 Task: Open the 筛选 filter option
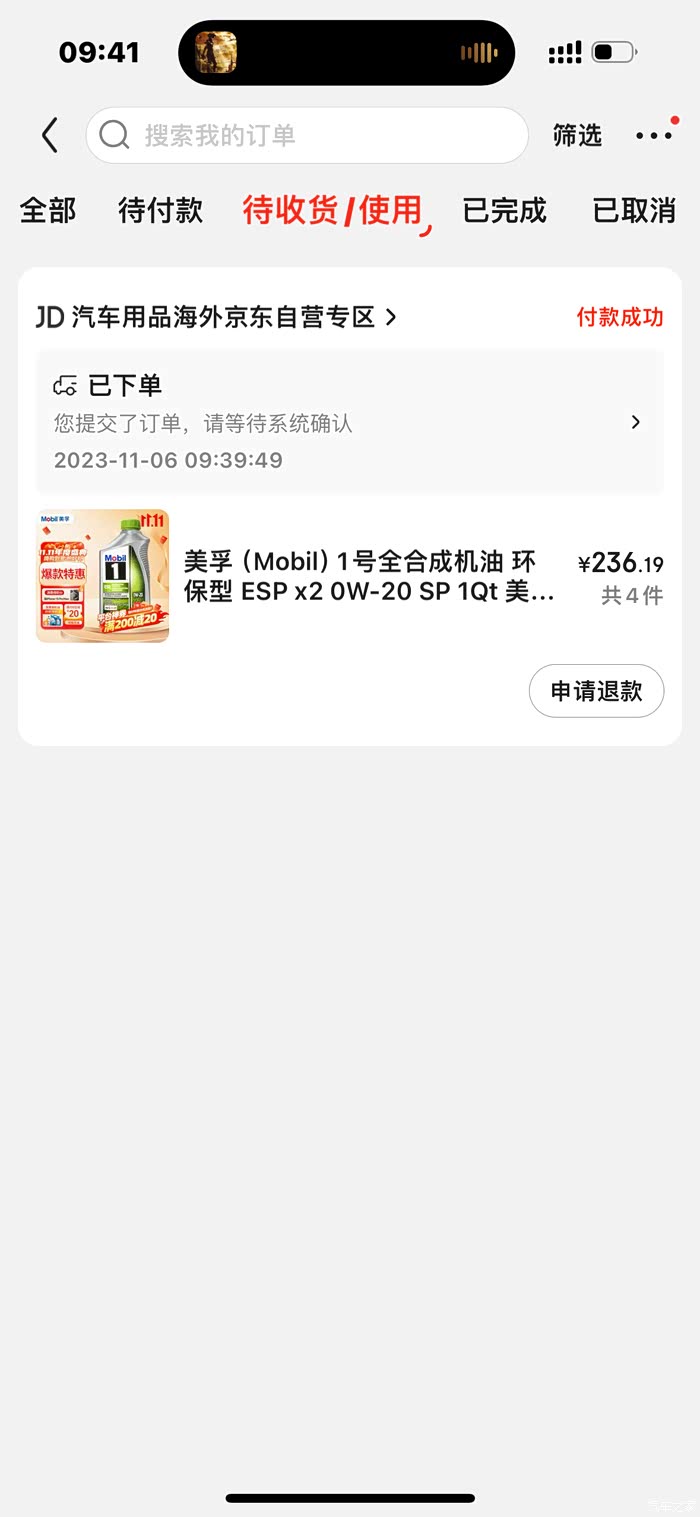click(x=577, y=136)
